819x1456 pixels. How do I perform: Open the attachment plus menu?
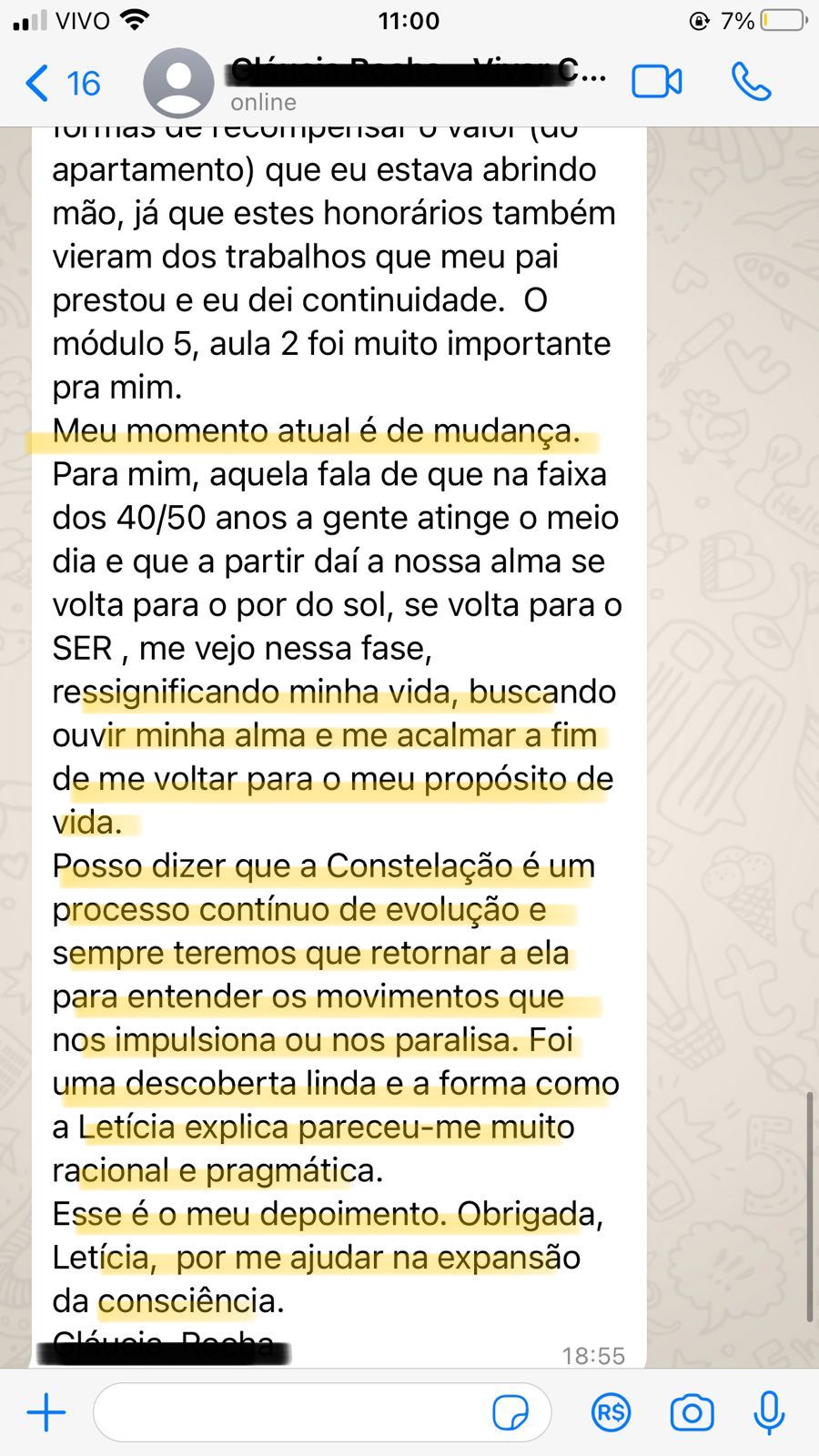(46, 1412)
